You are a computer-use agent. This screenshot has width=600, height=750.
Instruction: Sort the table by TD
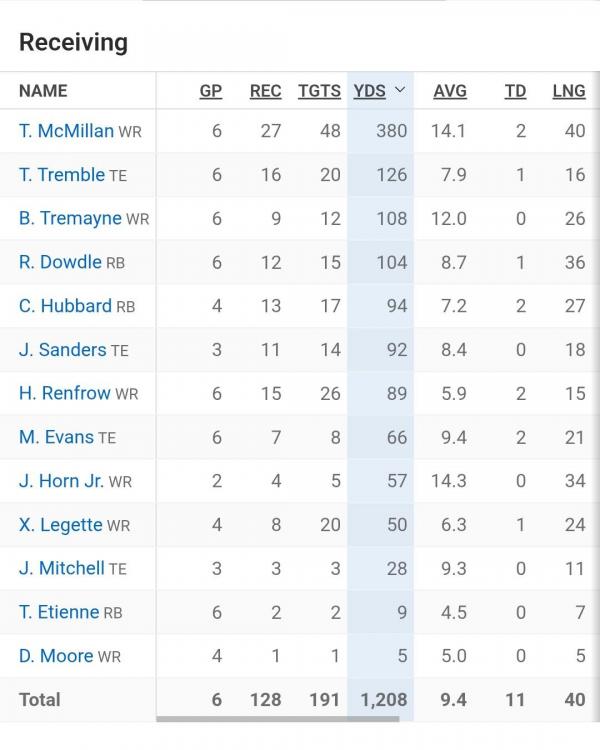515,91
